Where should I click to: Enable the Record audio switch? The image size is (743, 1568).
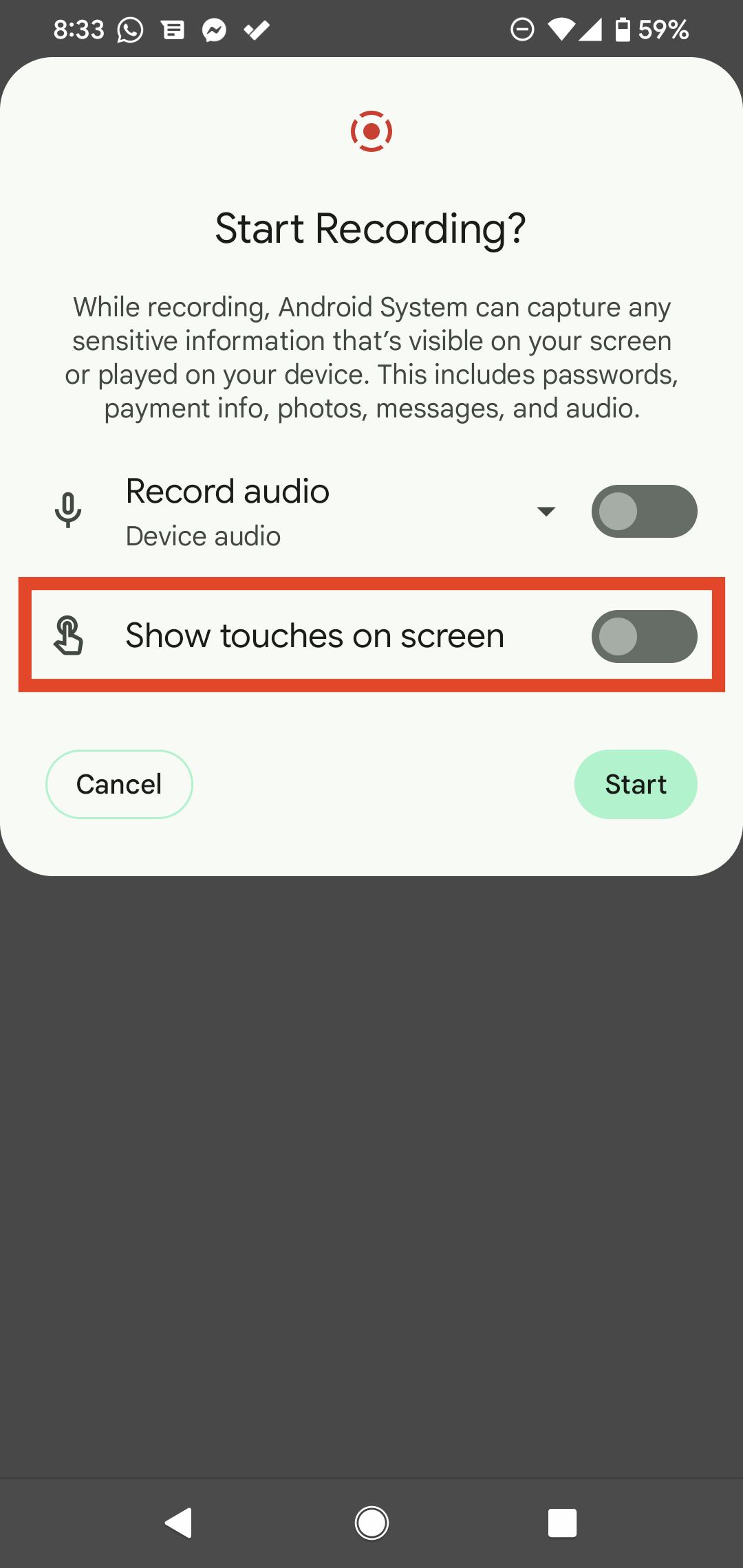(644, 511)
